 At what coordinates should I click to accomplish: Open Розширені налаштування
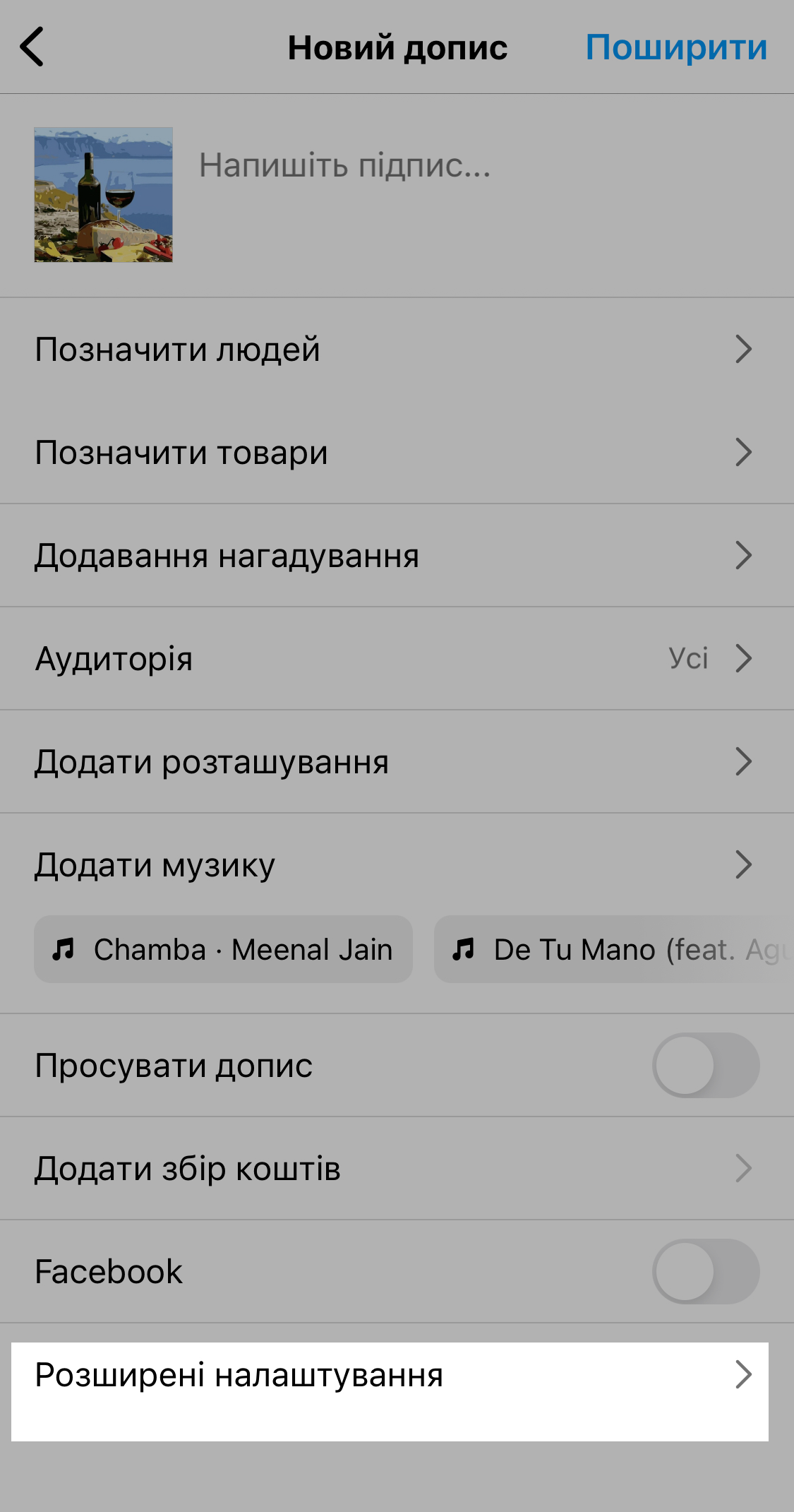pos(390,1376)
